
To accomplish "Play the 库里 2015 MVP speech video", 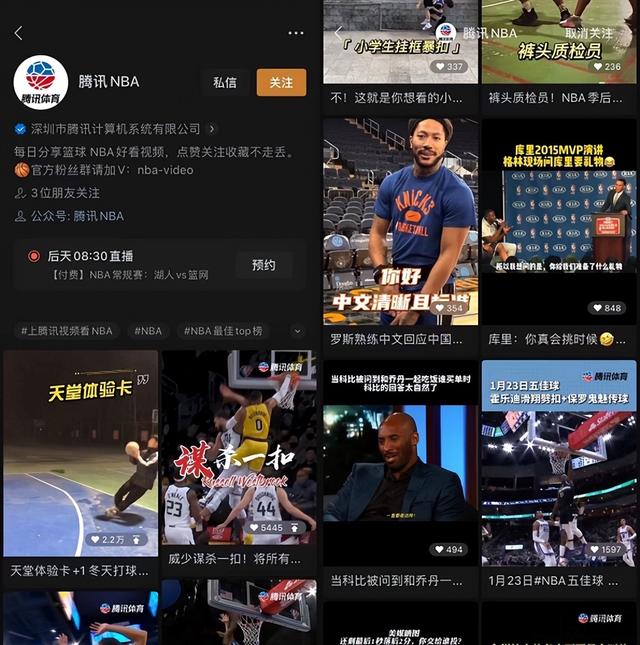I will coord(558,222).
